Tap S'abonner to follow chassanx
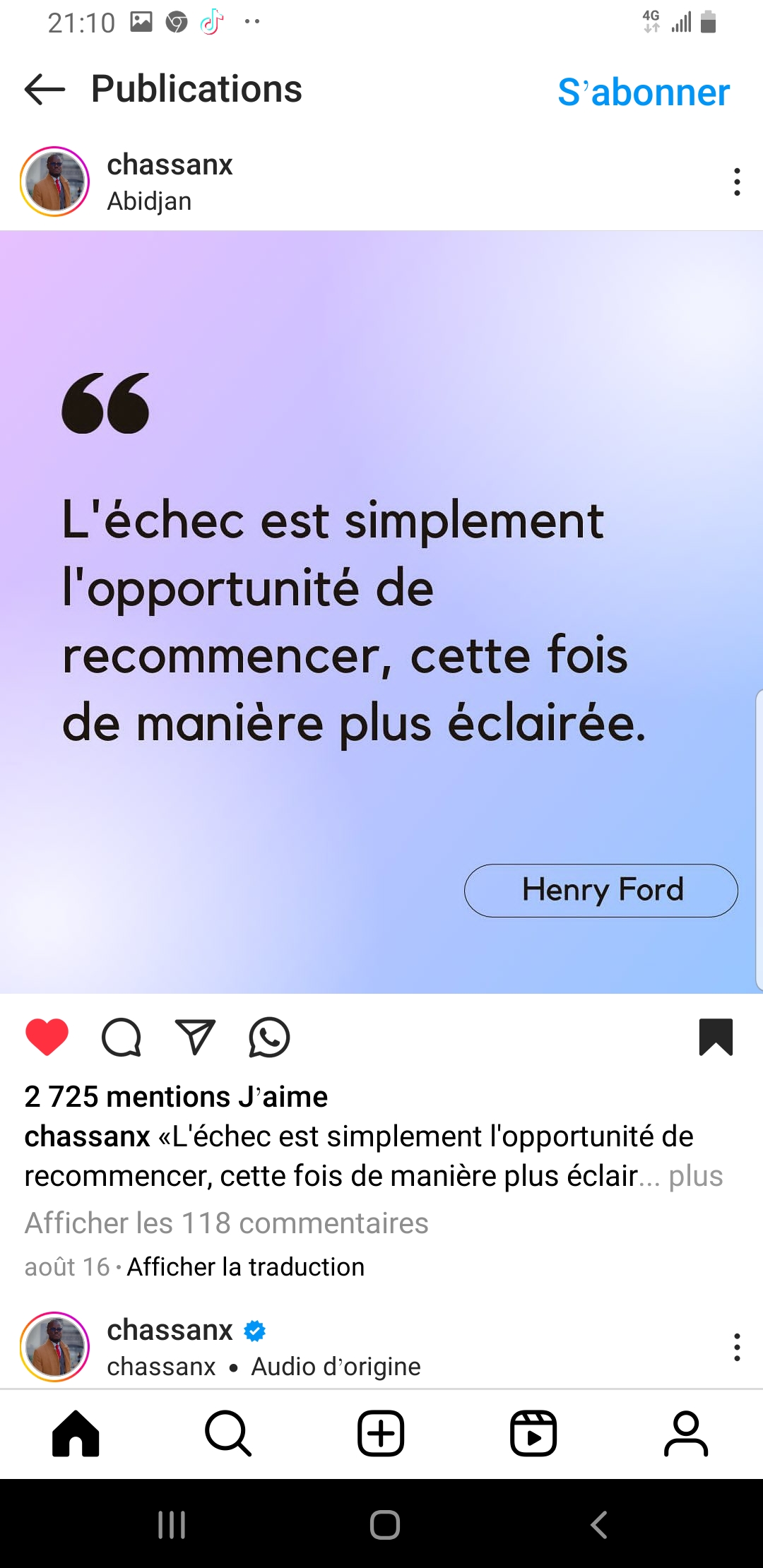The height and width of the screenshot is (1568, 763). pos(643,93)
